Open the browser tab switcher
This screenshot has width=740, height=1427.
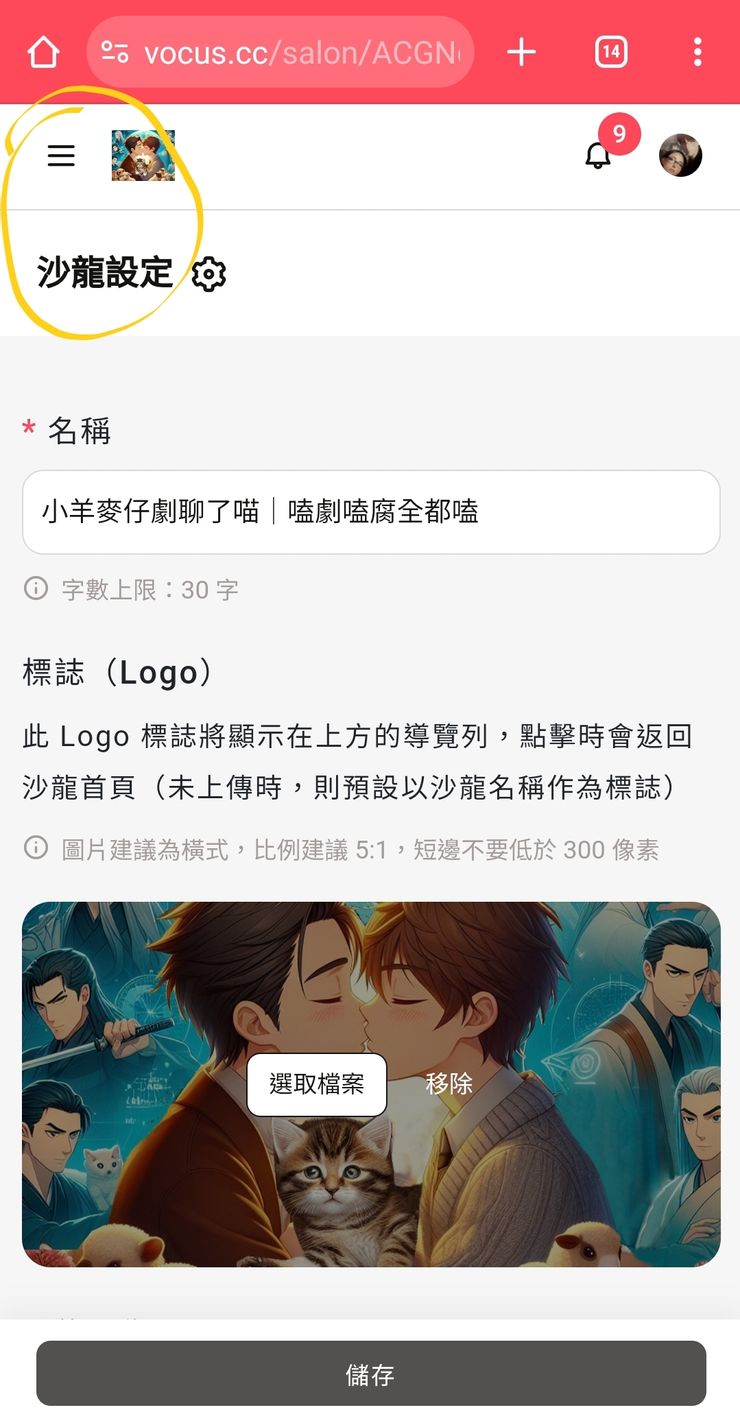click(x=611, y=52)
